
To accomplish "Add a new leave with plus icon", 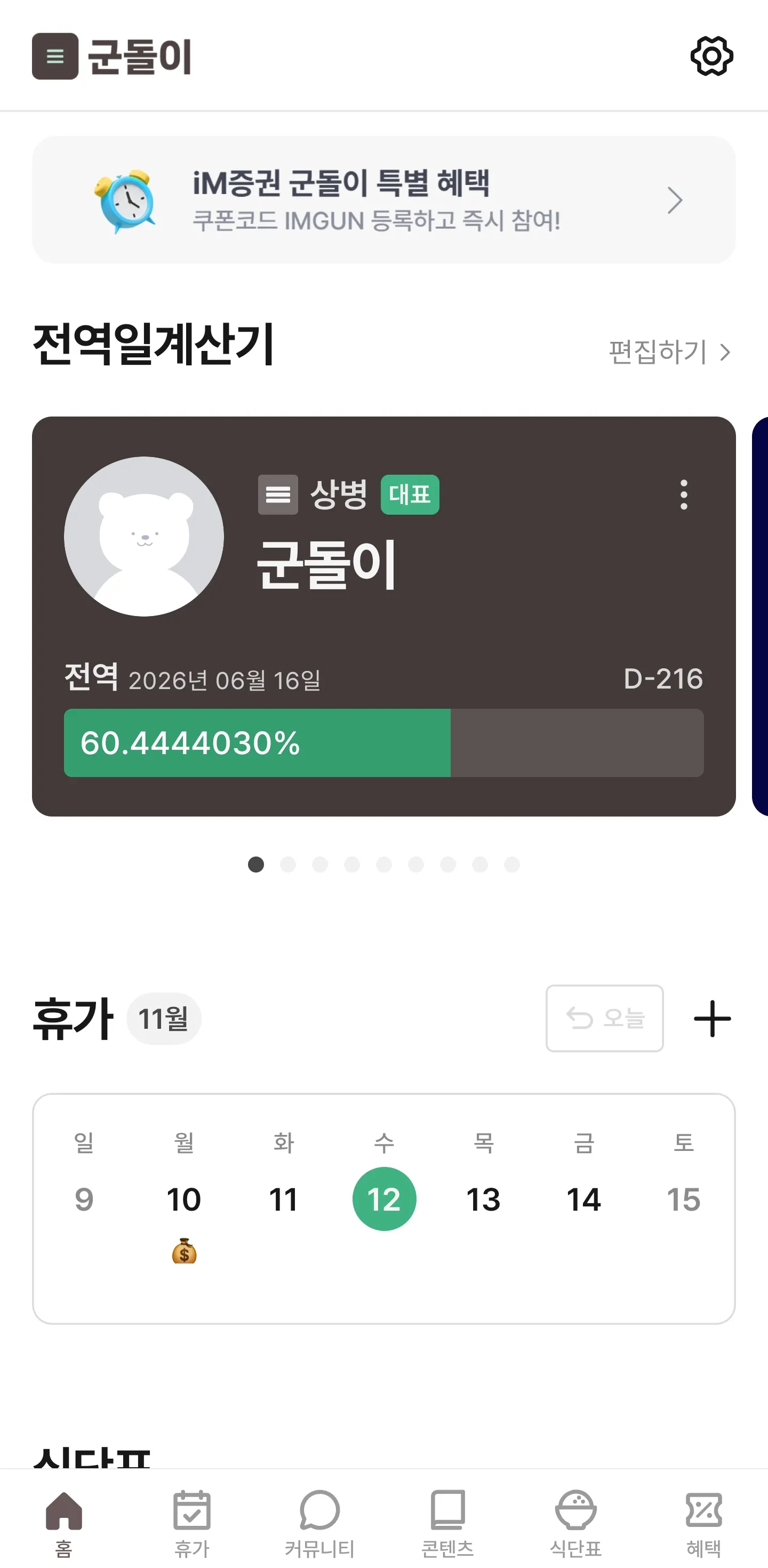I will point(712,1018).
